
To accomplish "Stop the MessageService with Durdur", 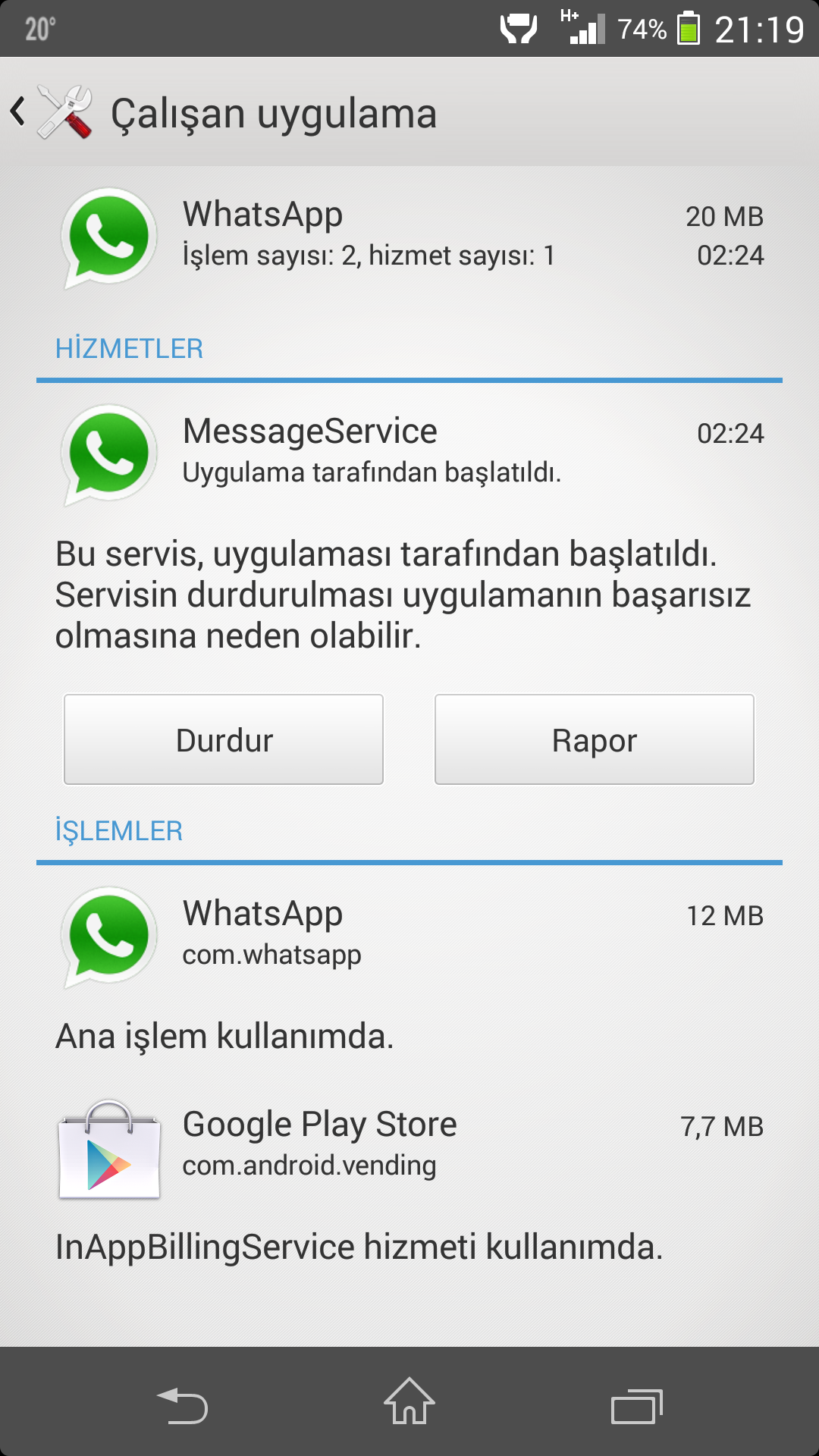I will pyautogui.click(x=224, y=739).
